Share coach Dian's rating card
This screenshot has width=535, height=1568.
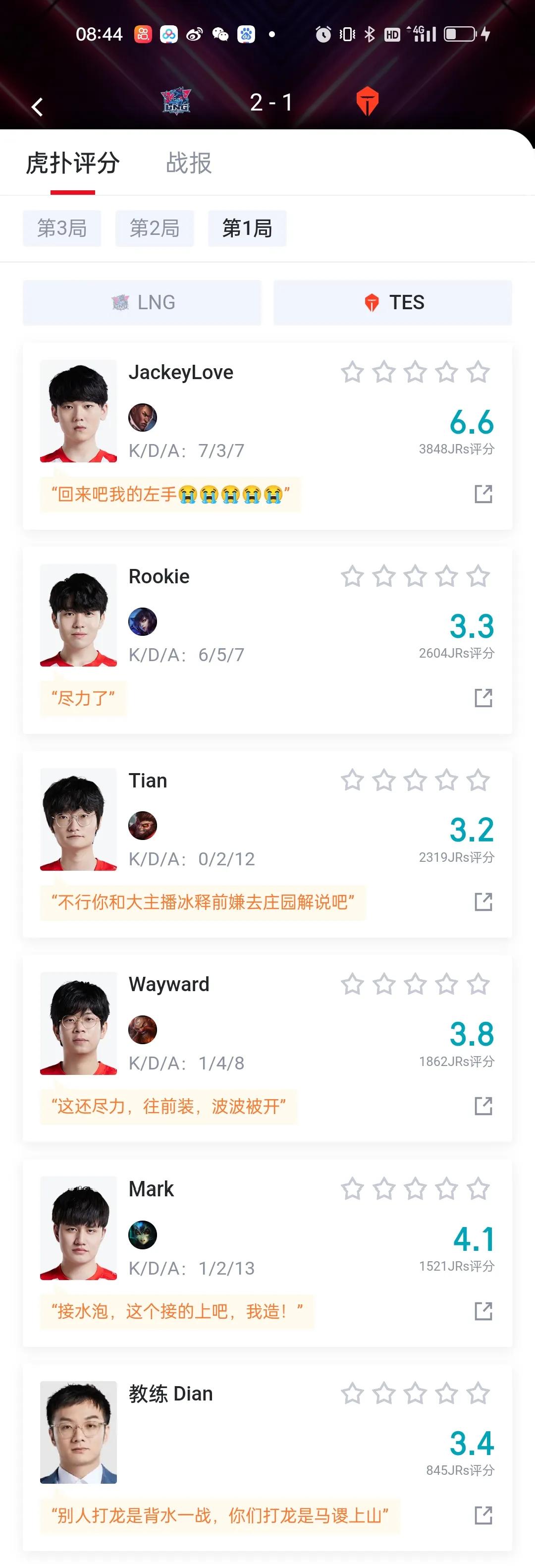[x=483, y=1515]
